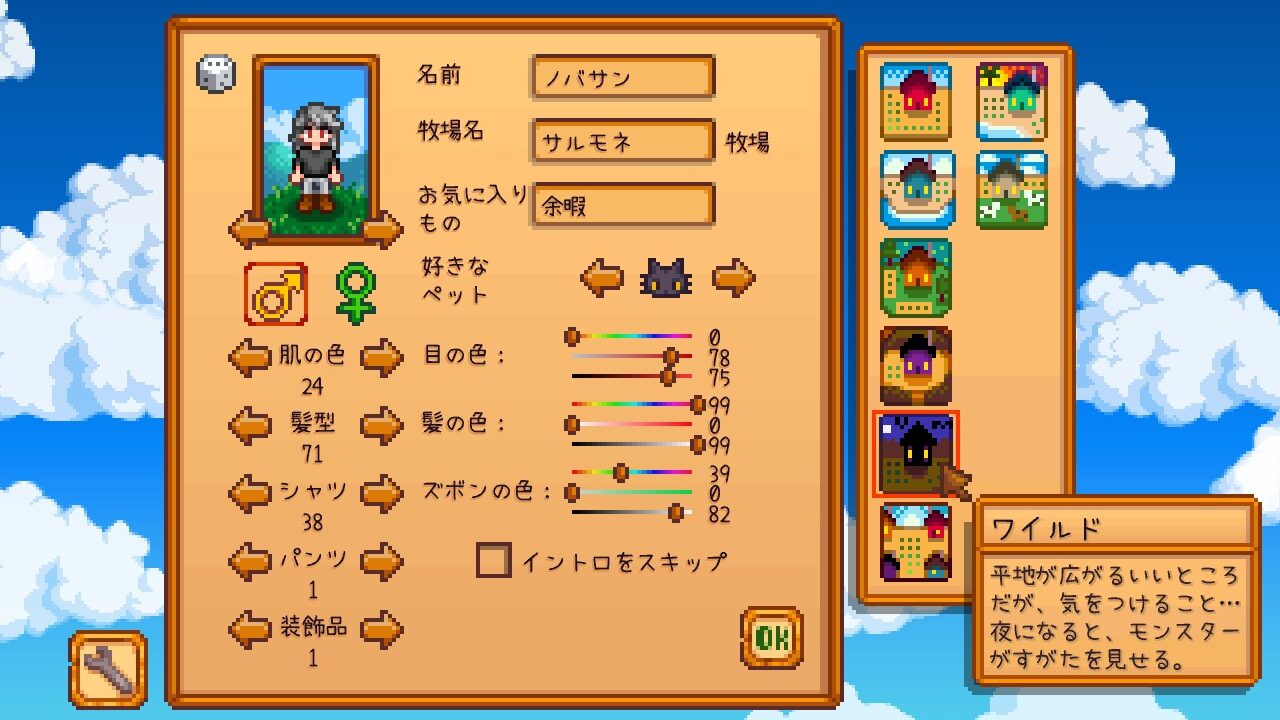This screenshot has width=1280, height=720.
Task: Adjust the 目の色 eye color hue slider
Action: point(572,336)
